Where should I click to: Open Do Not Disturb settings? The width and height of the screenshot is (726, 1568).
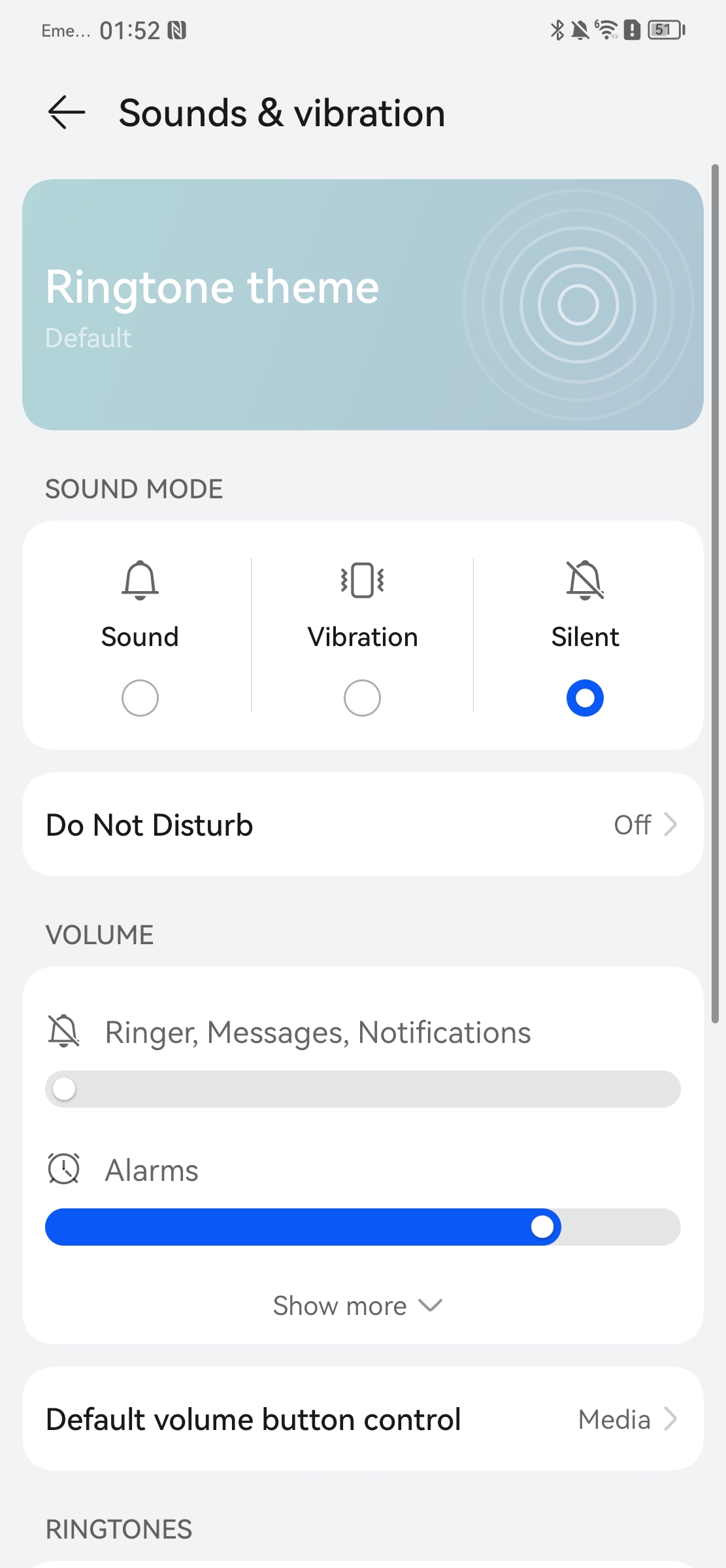tap(363, 825)
